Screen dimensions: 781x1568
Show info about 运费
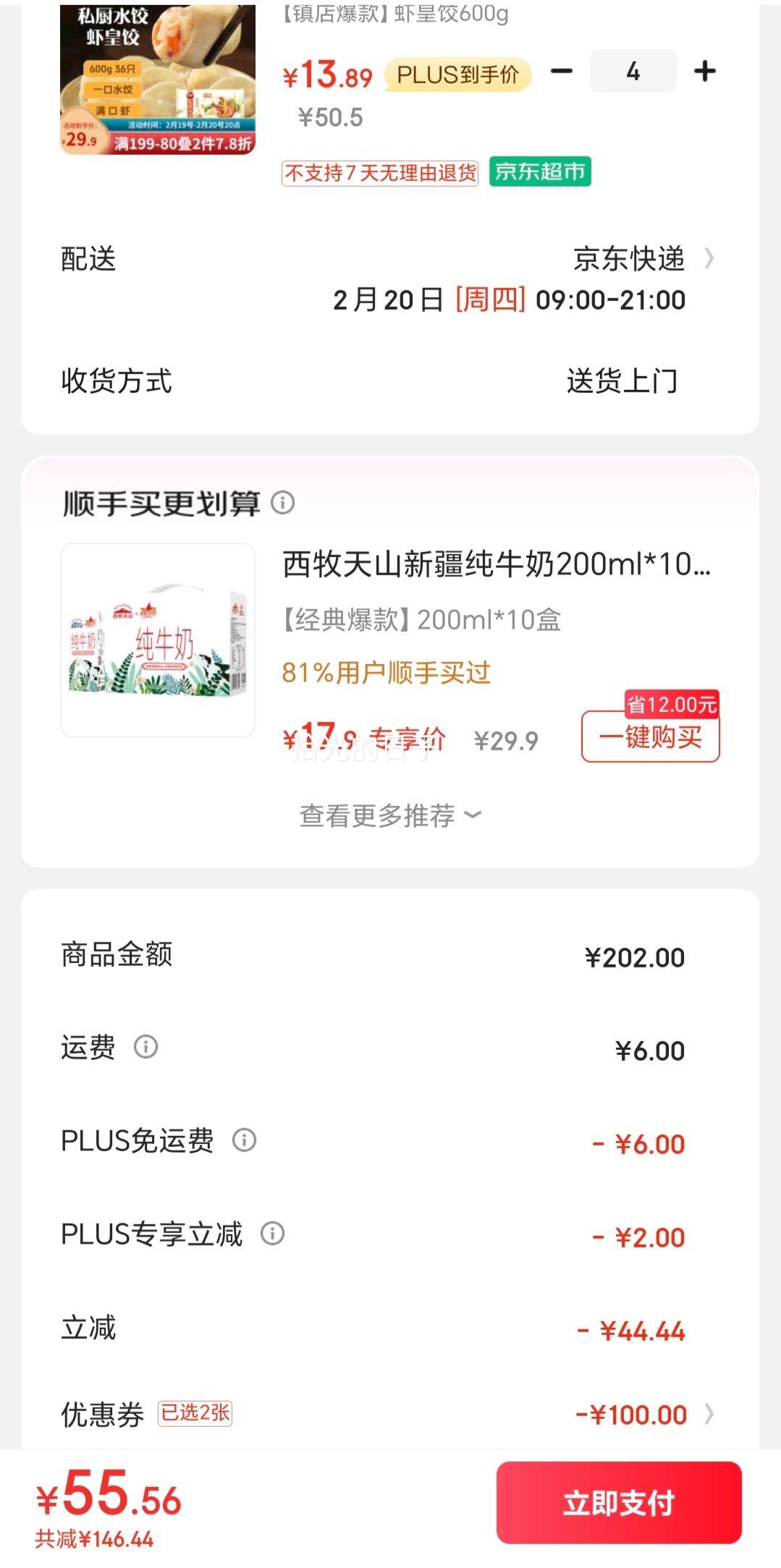[146, 1046]
